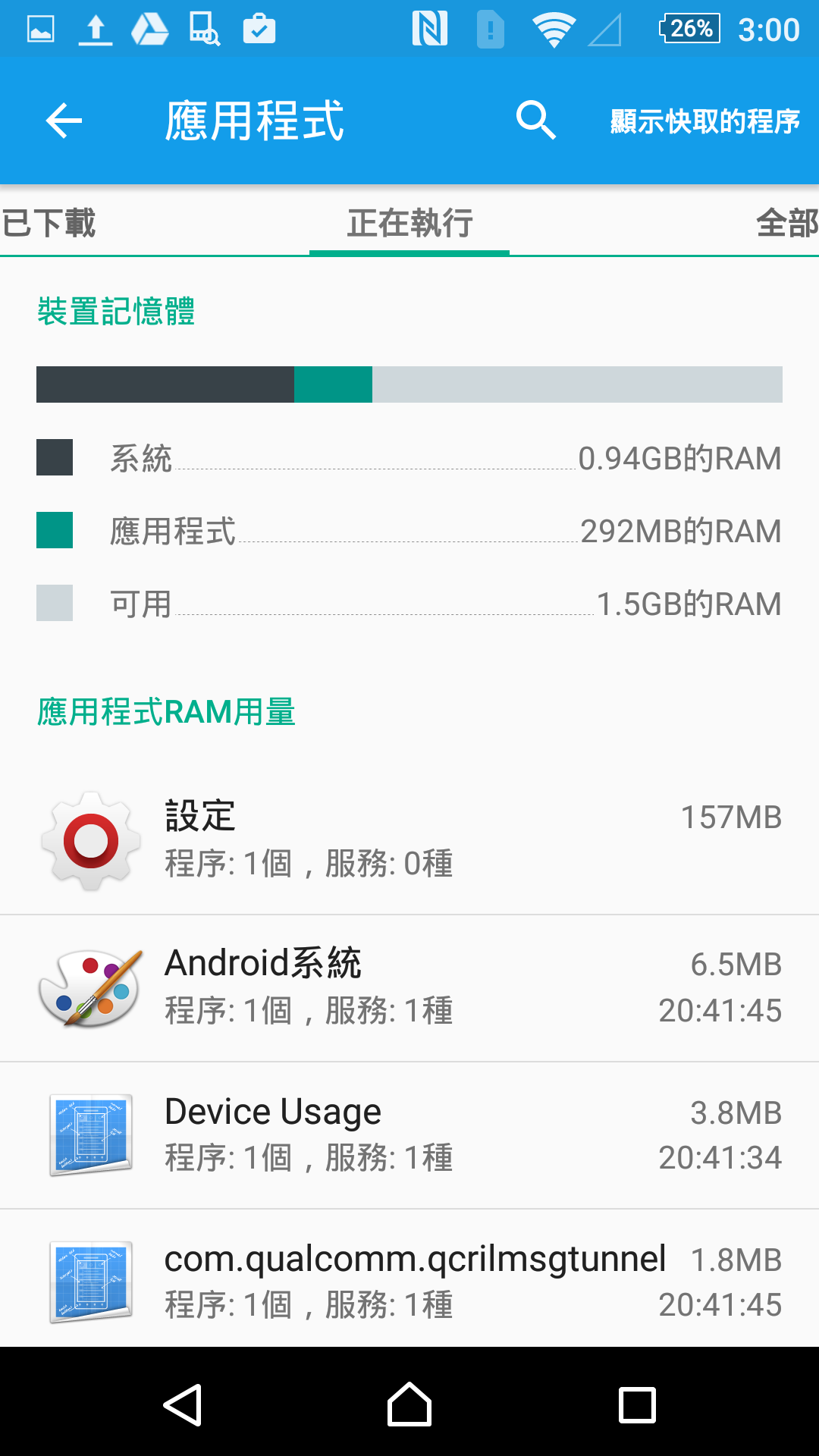
Task: Open the recent apps overview
Action: coord(637,1404)
